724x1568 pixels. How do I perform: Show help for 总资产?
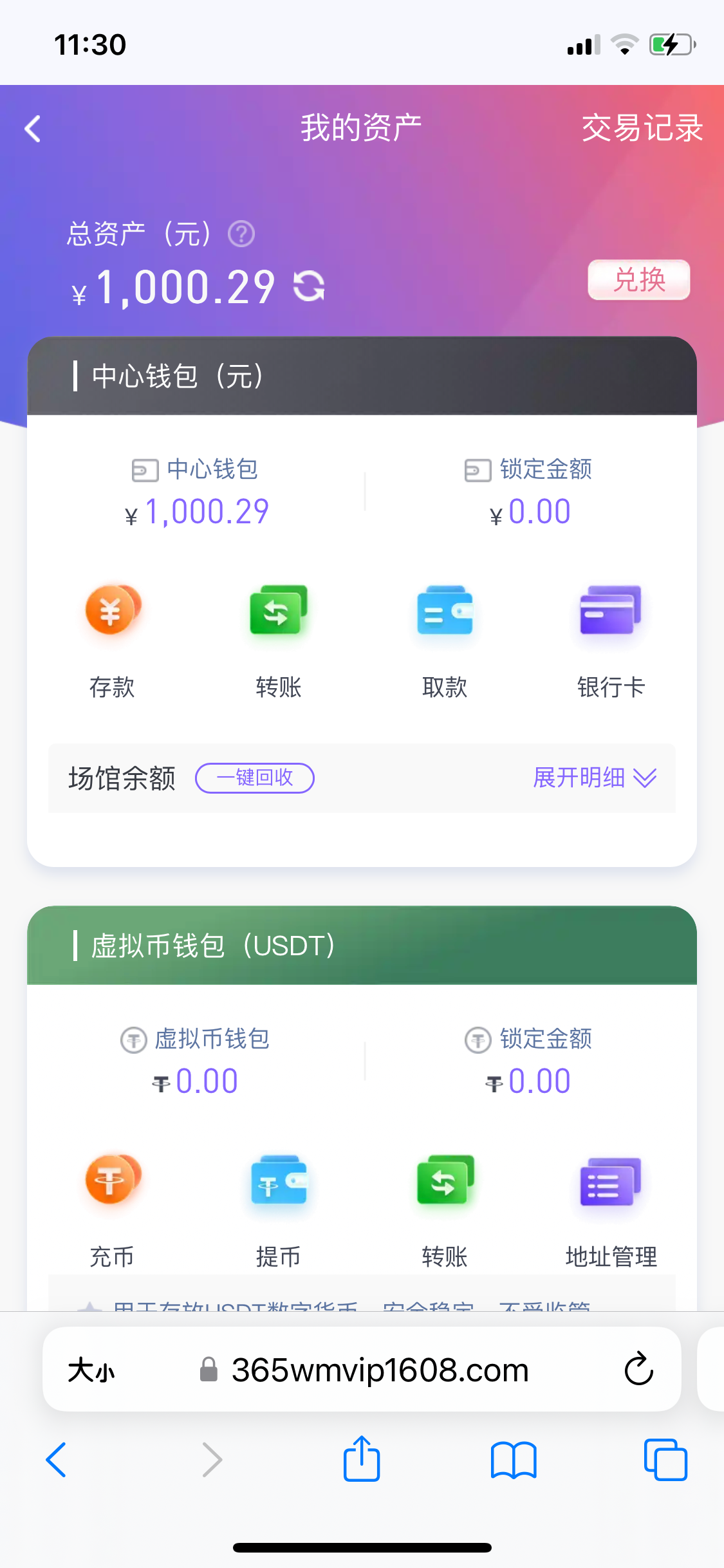pyautogui.click(x=241, y=234)
